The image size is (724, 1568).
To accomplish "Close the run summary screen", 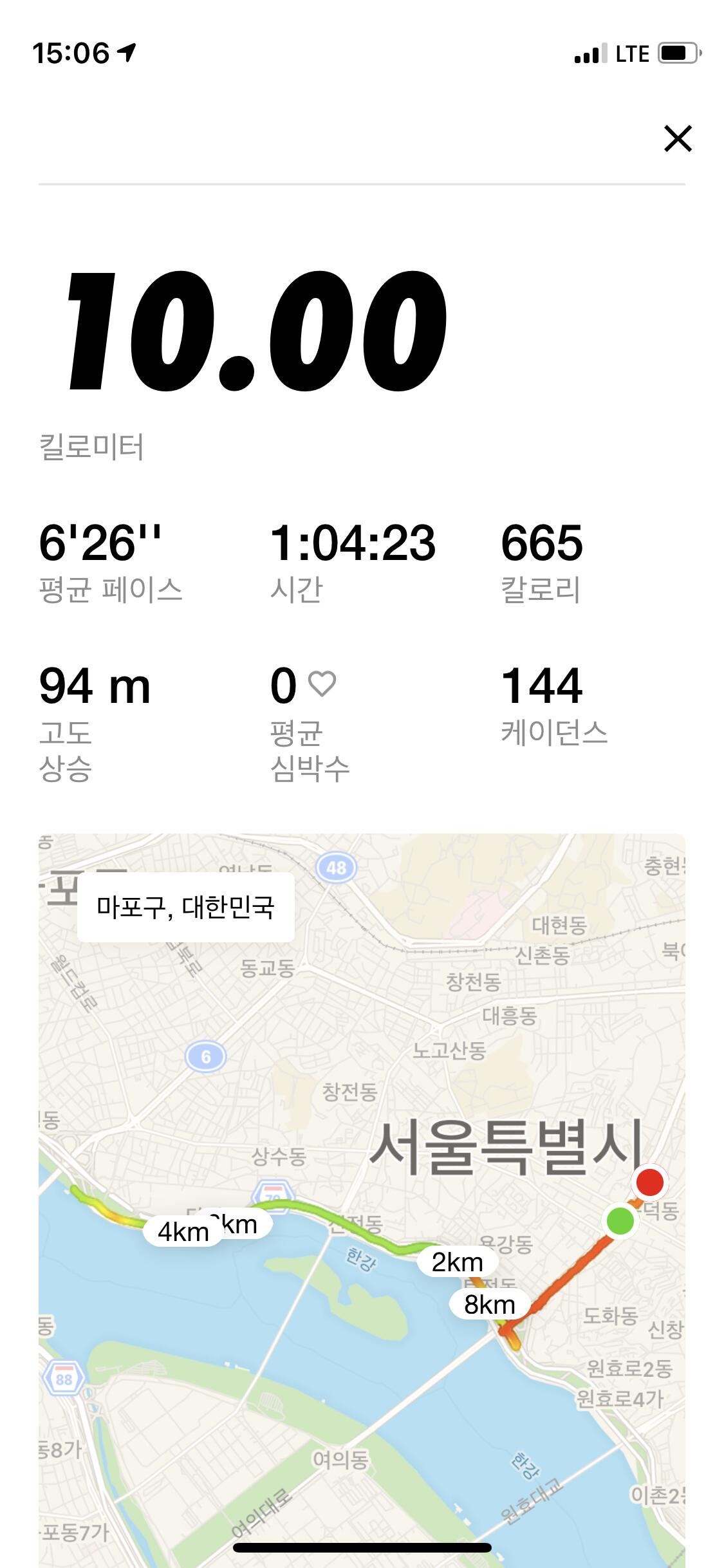I will pyautogui.click(x=678, y=139).
